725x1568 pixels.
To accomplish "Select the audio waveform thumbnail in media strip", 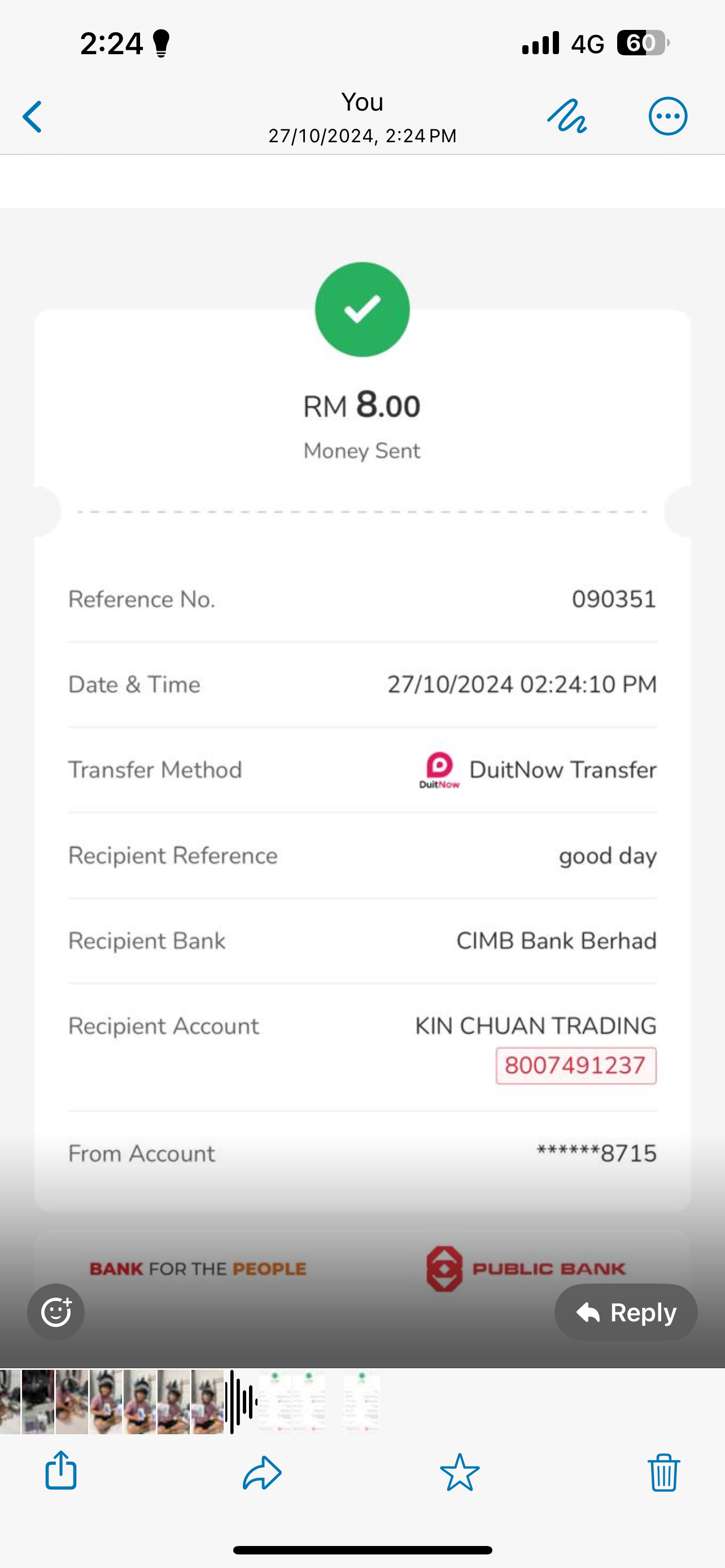I will tap(242, 1402).
